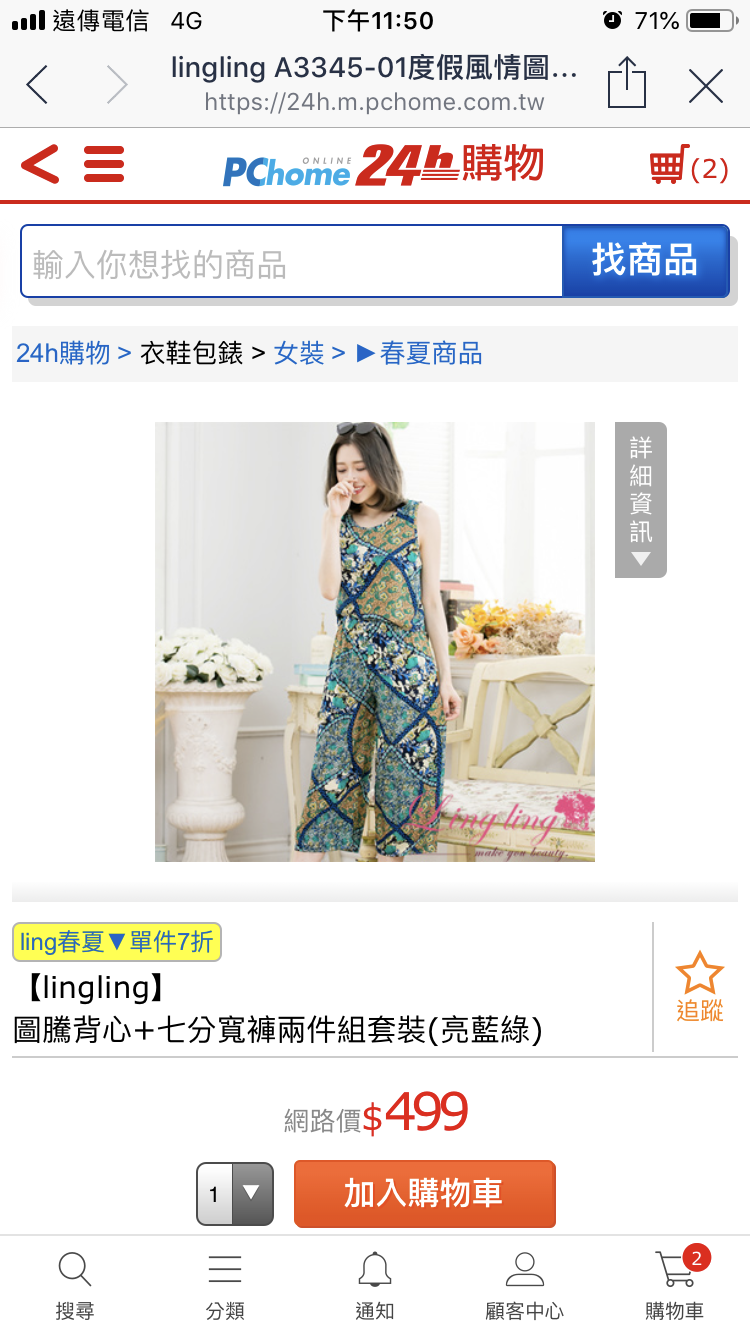
Task: Tap the browser back arrow
Action: [x=37, y=85]
